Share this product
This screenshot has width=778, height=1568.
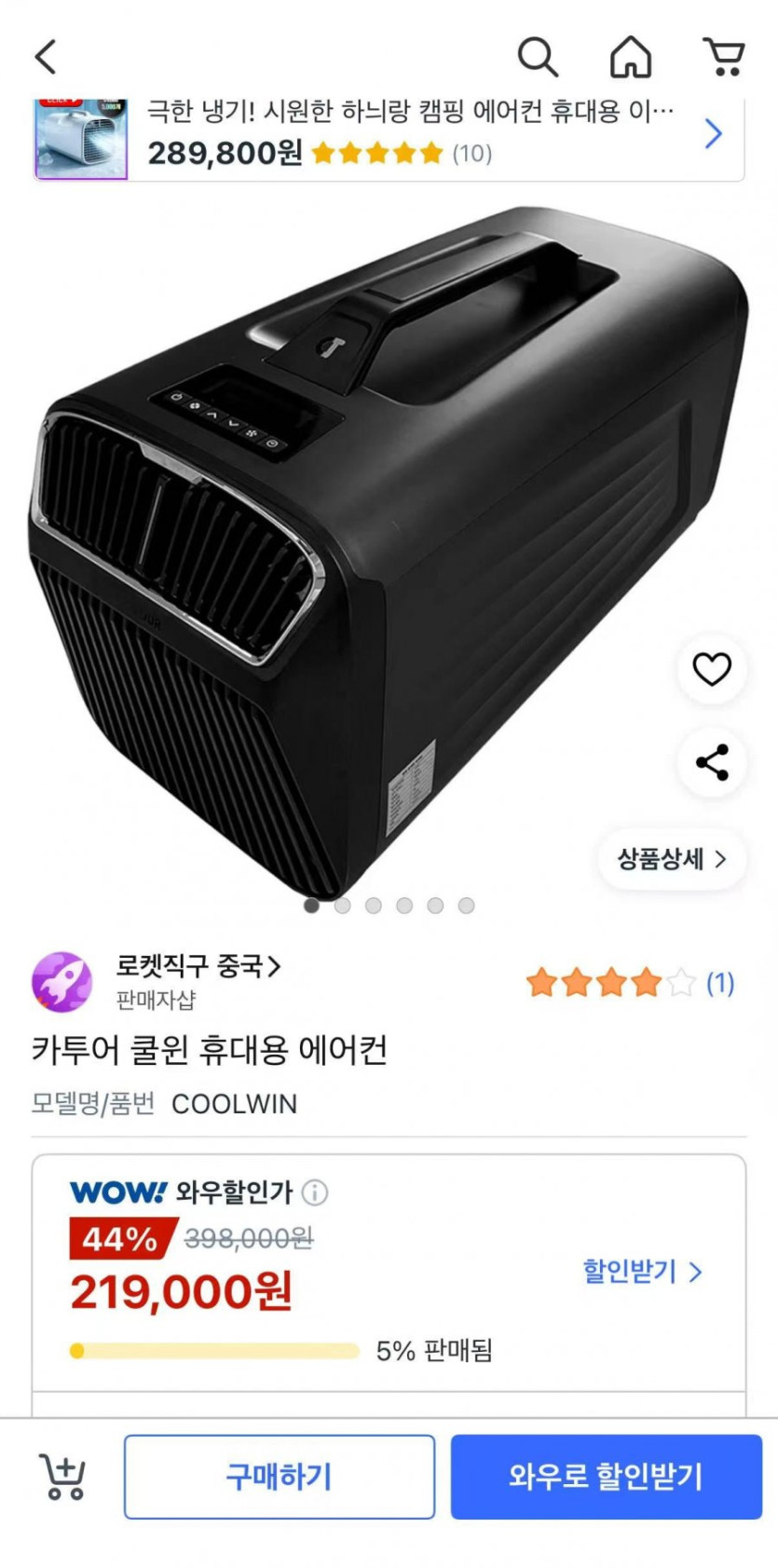point(712,763)
